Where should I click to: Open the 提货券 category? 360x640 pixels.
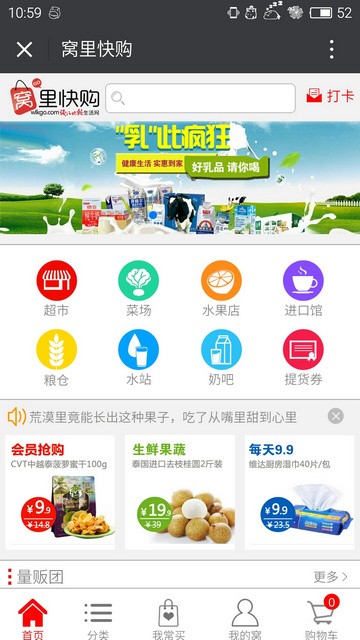tap(303, 358)
